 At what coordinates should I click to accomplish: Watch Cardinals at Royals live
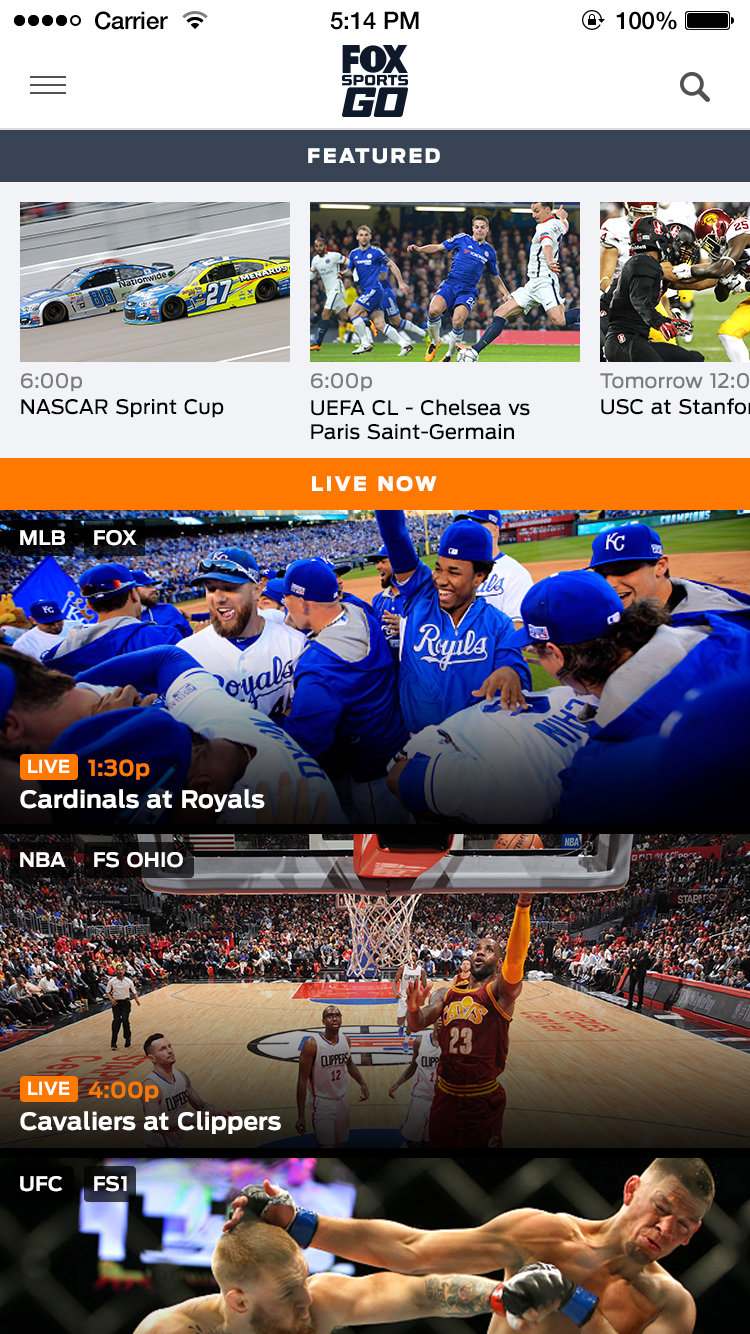[x=375, y=668]
